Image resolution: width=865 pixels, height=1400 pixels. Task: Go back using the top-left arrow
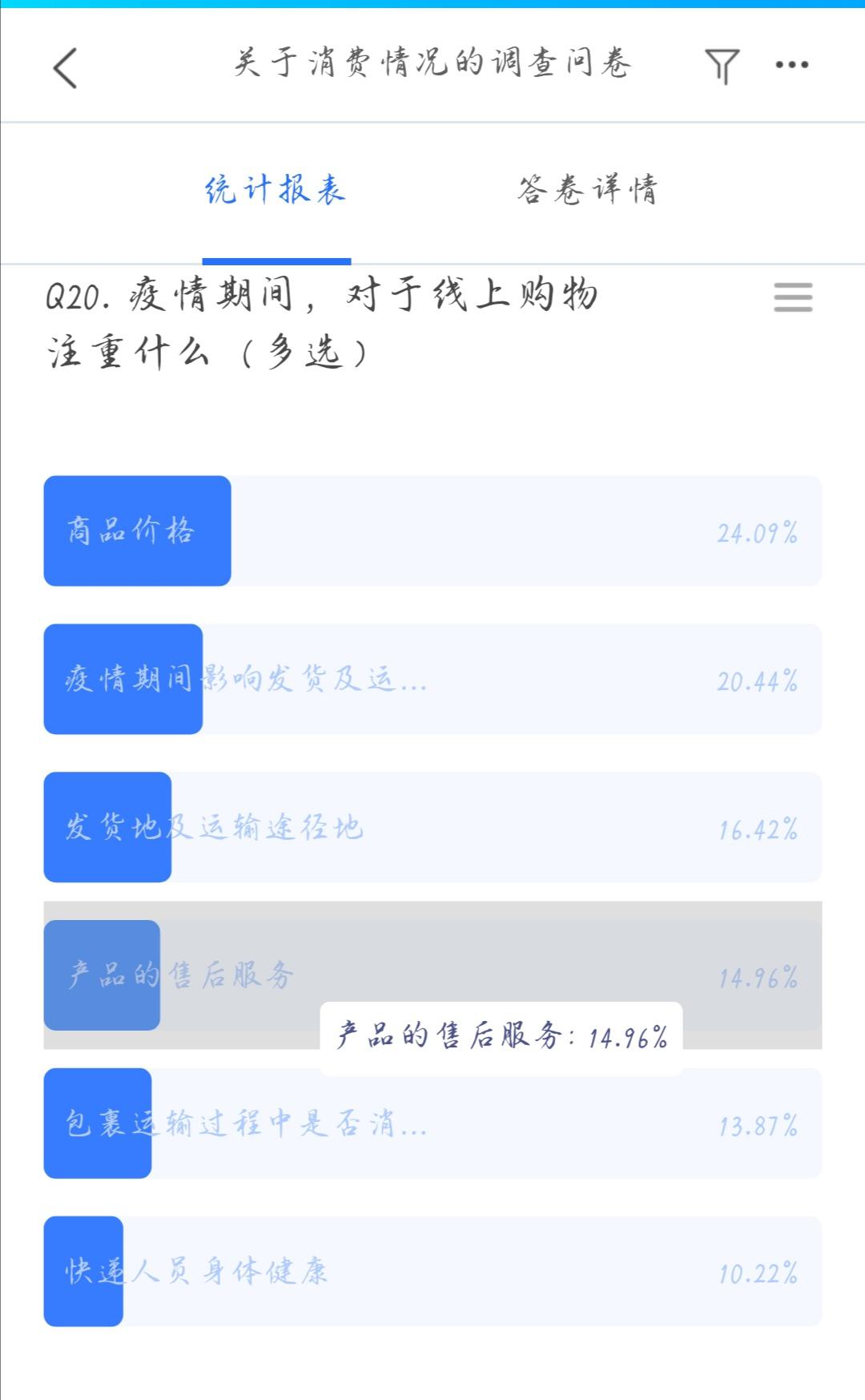click(x=66, y=67)
